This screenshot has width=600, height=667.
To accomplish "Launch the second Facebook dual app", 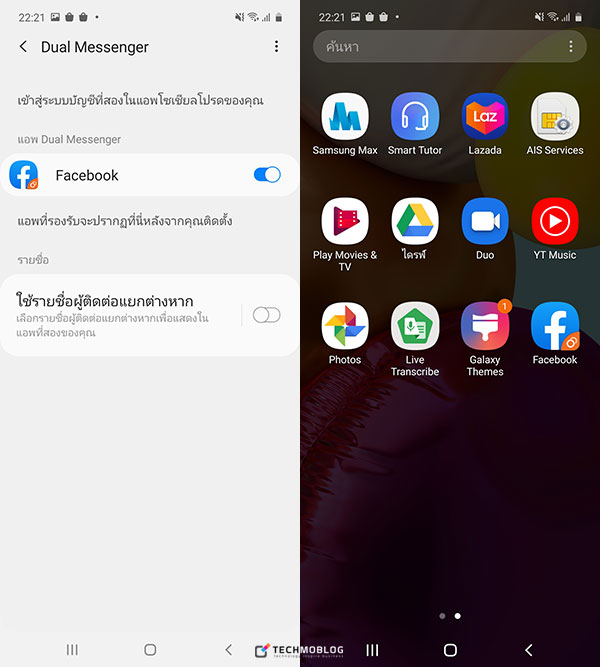I will tap(555, 326).
